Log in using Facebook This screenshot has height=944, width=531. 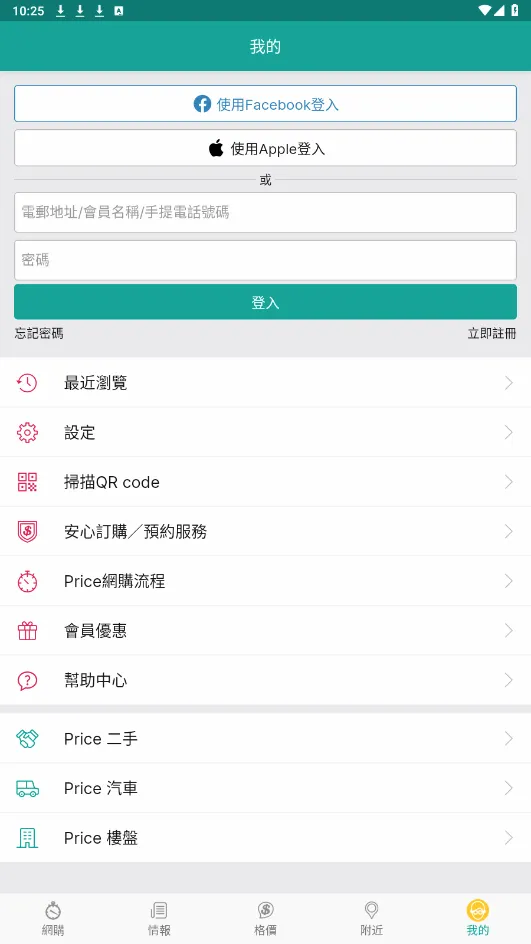point(266,104)
